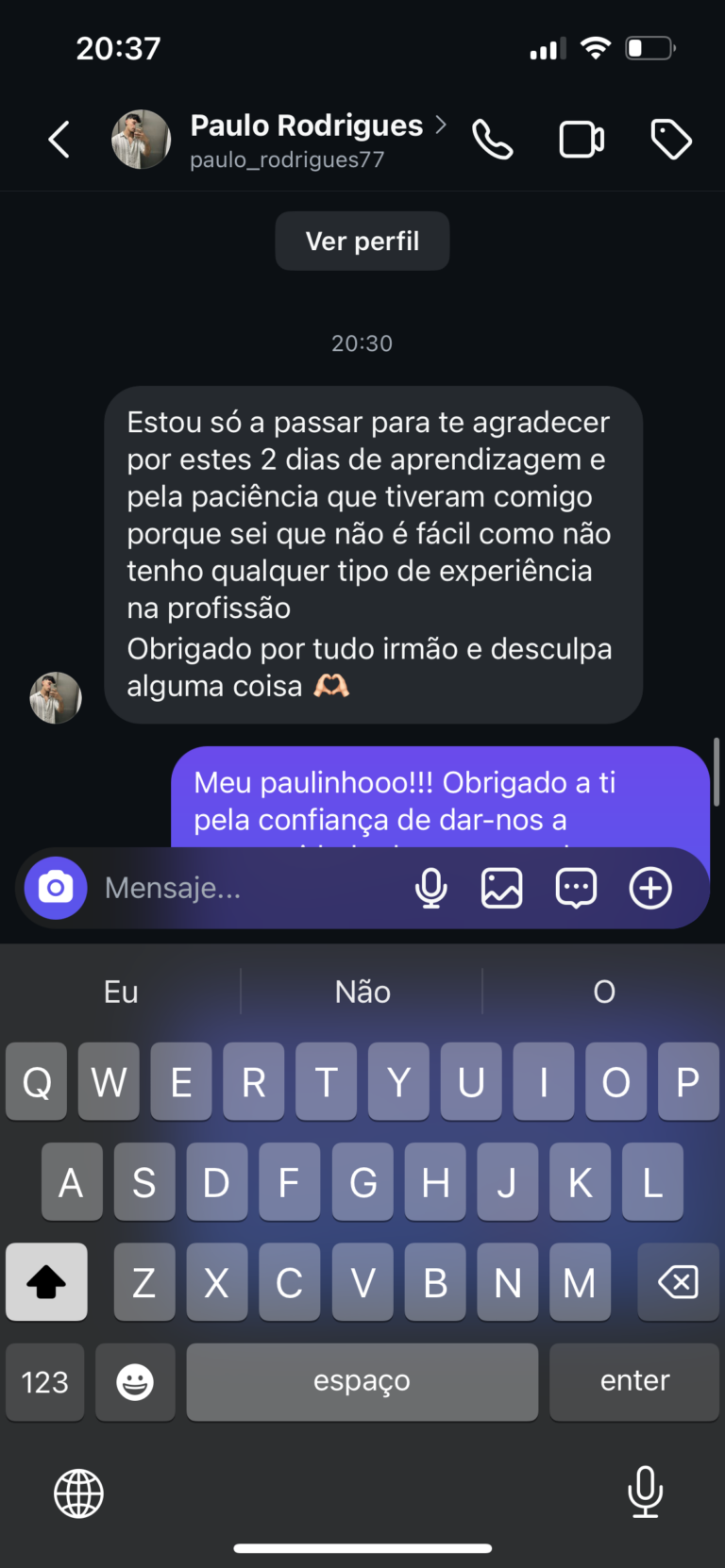
Task: Open Paulo Rodrigues profile from header name
Action: tap(306, 126)
